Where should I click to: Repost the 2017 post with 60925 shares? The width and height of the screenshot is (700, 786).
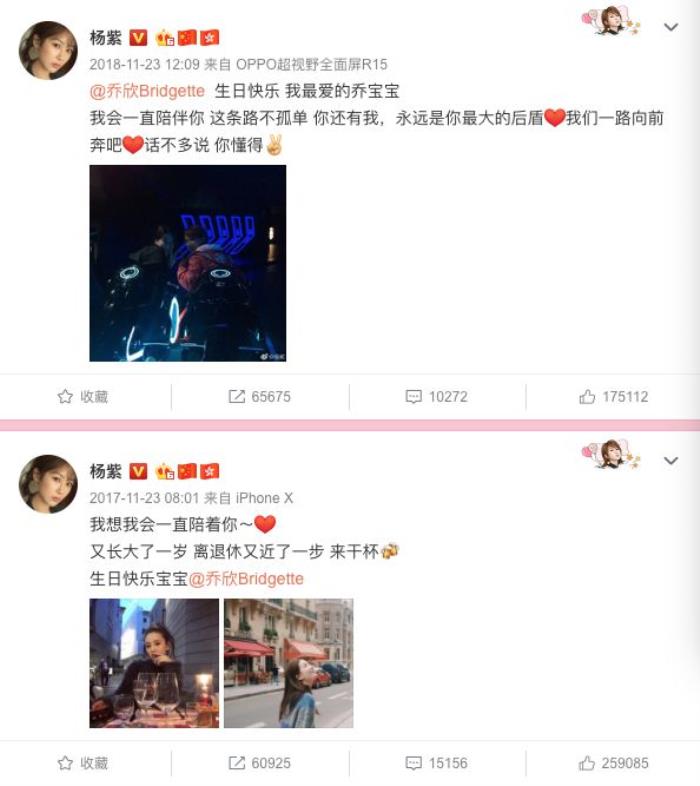coord(260,763)
